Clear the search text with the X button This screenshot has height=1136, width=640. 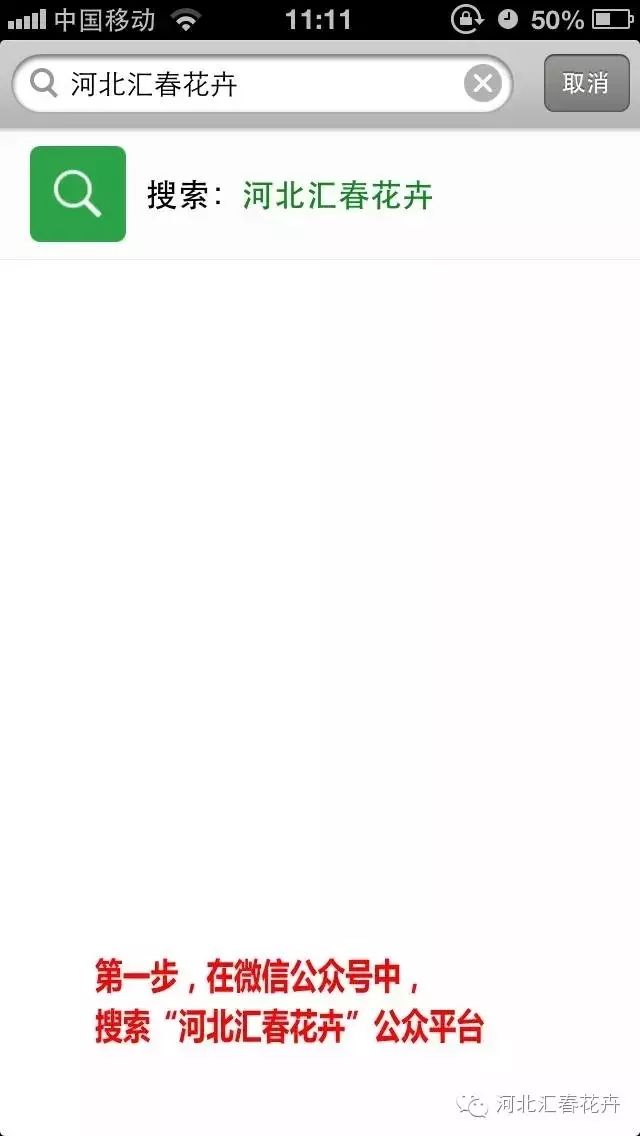coord(483,84)
